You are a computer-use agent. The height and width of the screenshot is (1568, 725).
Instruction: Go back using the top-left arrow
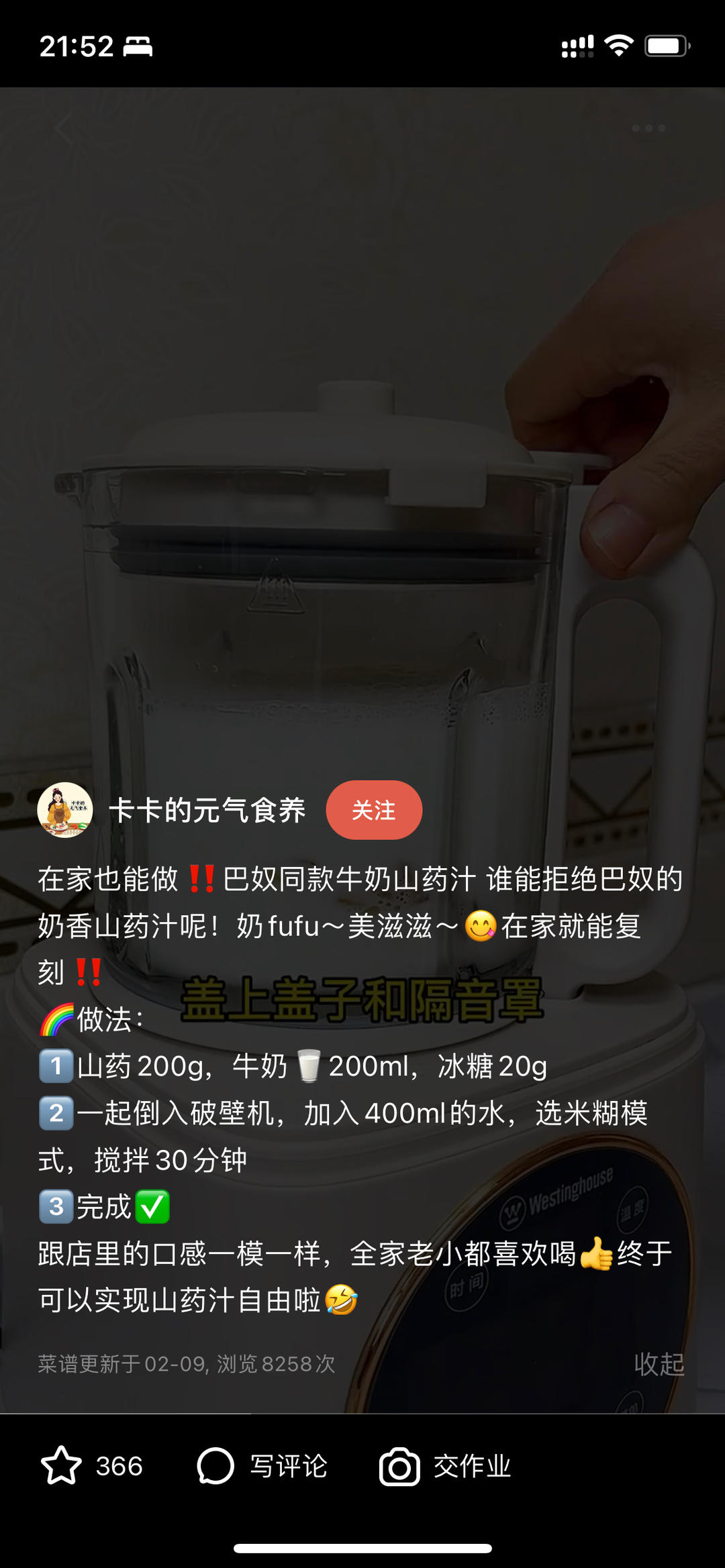(x=64, y=128)
